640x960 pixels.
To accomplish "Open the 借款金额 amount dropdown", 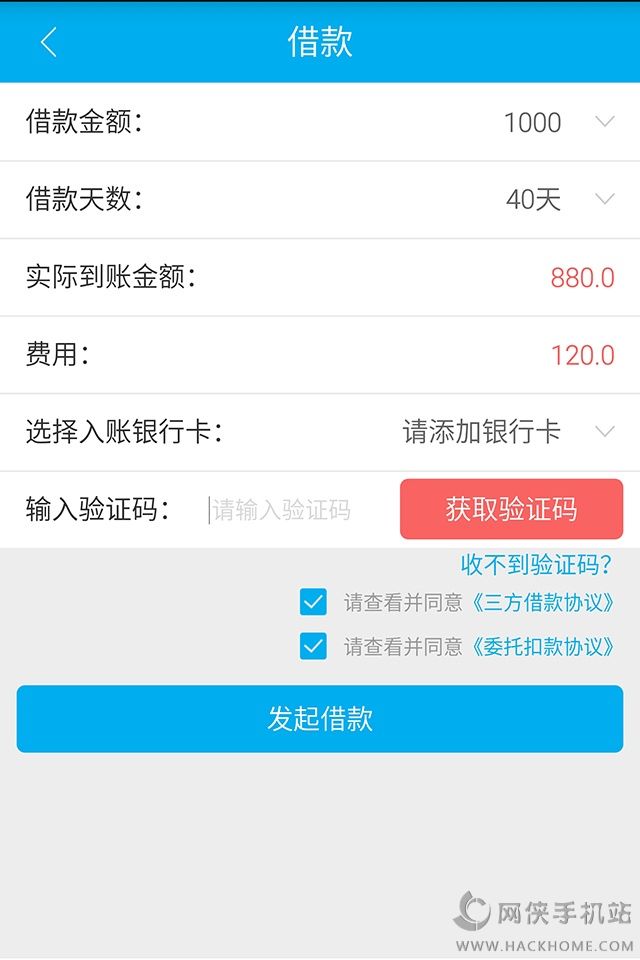I will pos(603,122).
